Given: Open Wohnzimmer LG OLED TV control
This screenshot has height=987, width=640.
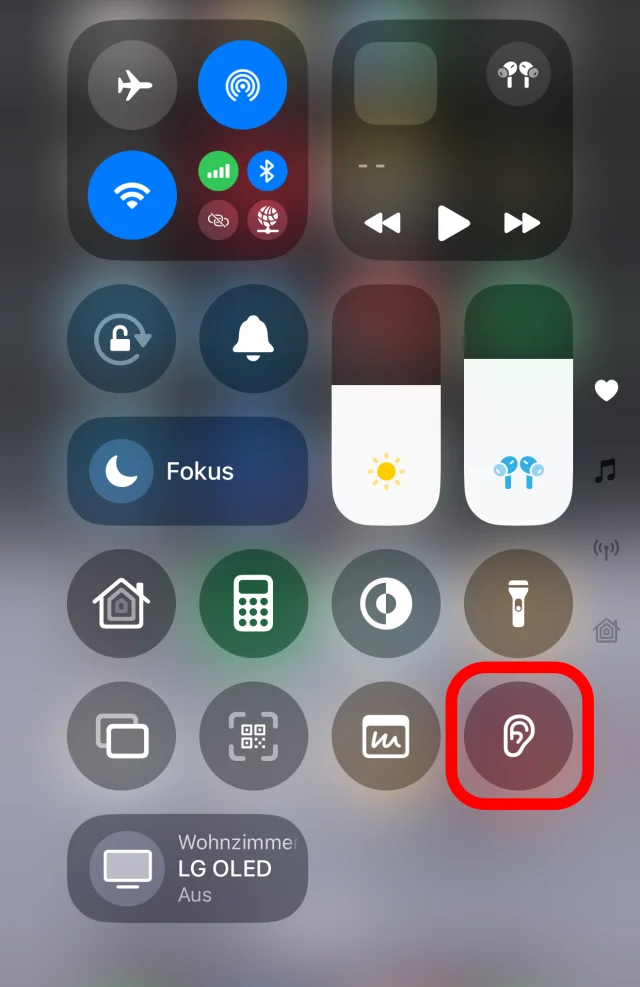Looking at the screenshot, I should (x=187, y=868).
